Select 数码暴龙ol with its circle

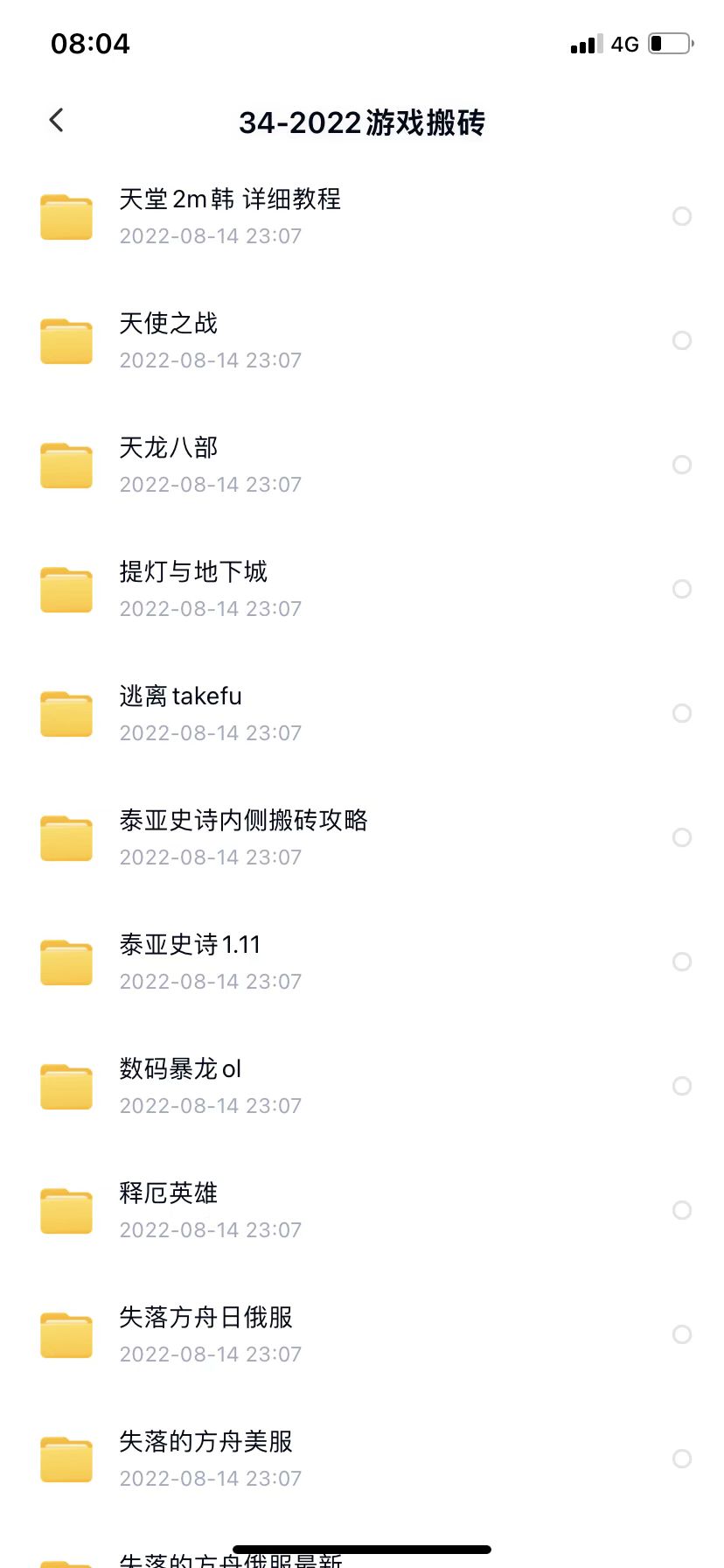point(682,1086)
